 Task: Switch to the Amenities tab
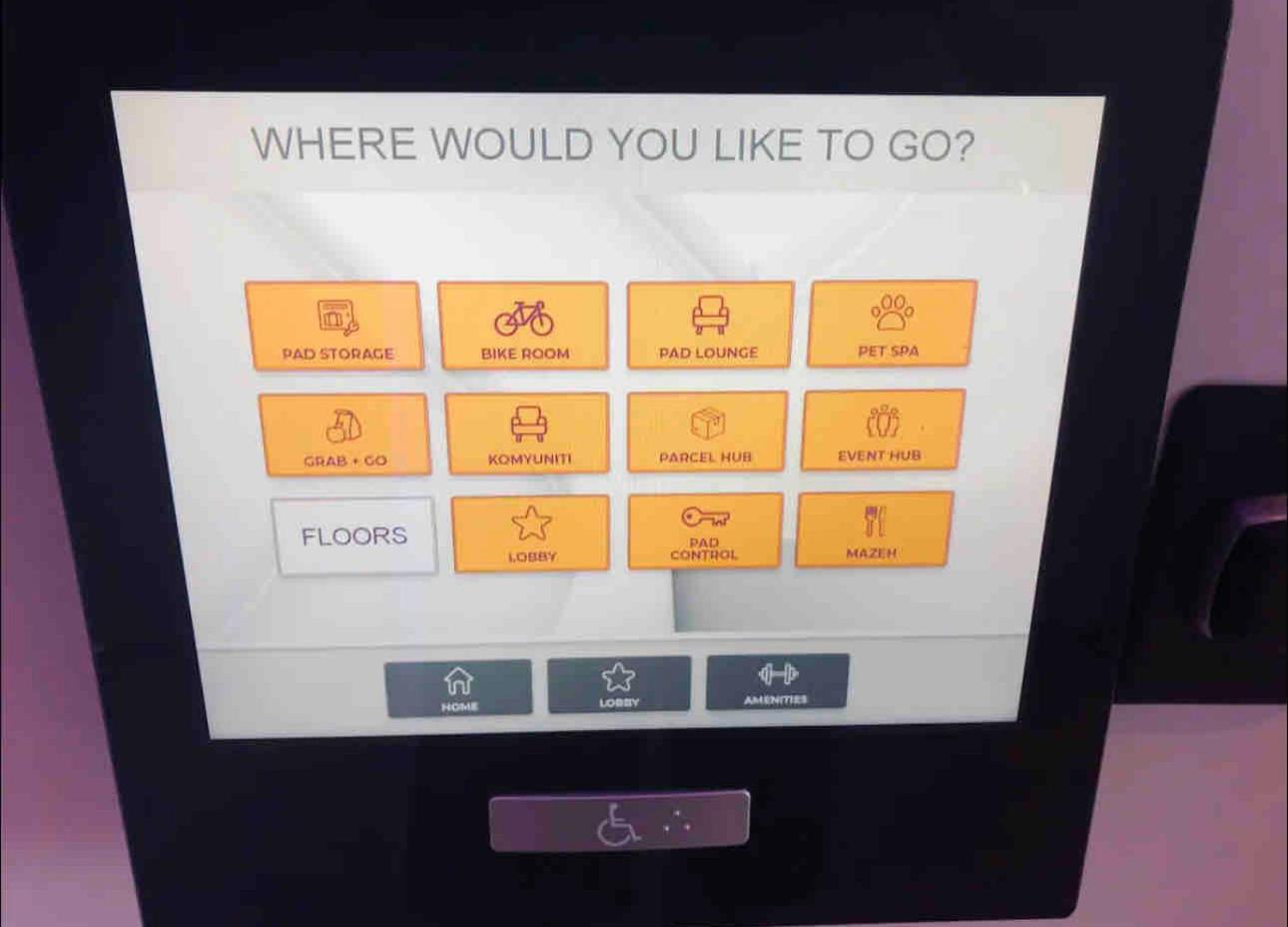click(x=777, y=681)
